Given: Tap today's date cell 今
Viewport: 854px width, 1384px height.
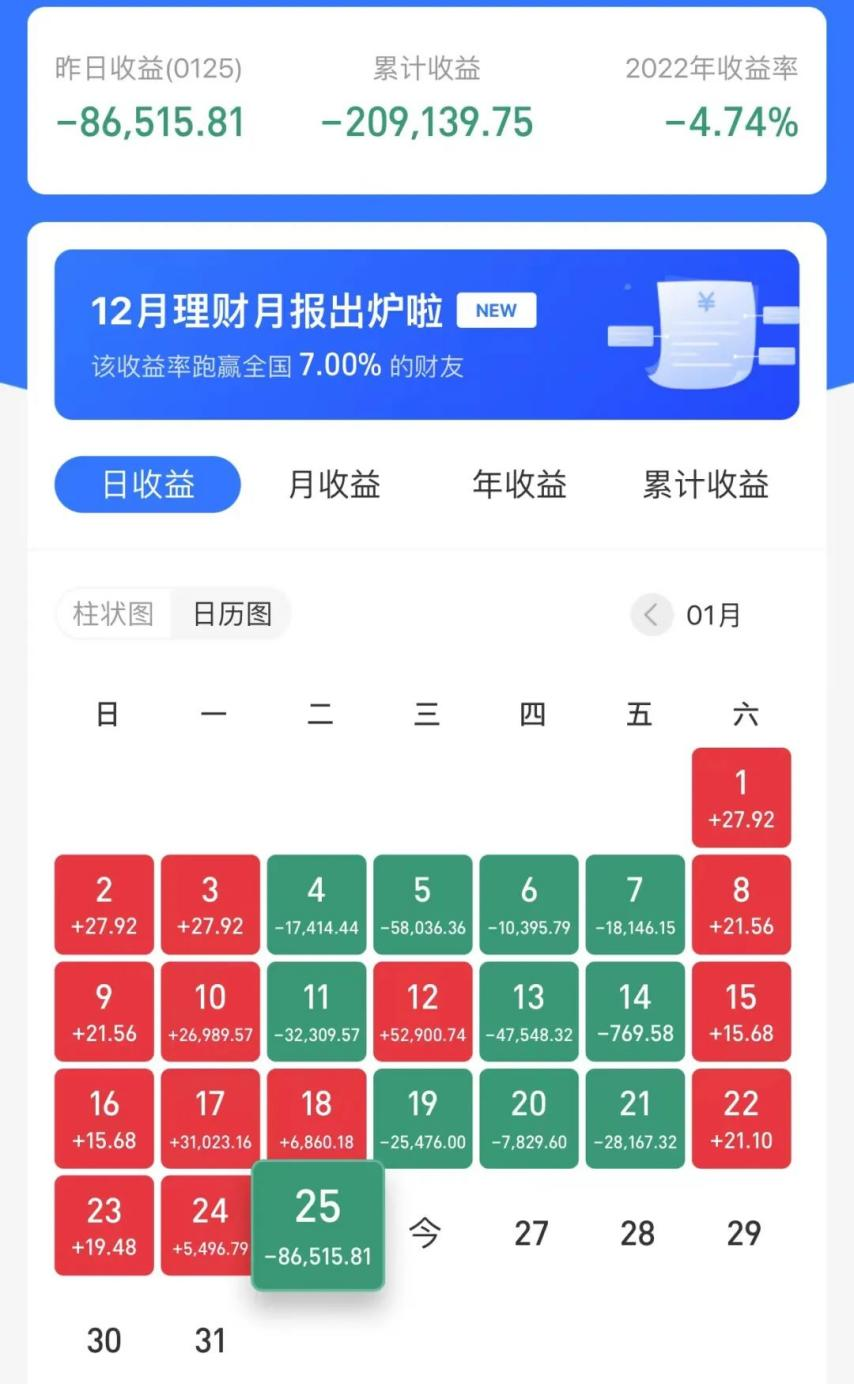Looking at the screenshot, I should pos(424,1233).
